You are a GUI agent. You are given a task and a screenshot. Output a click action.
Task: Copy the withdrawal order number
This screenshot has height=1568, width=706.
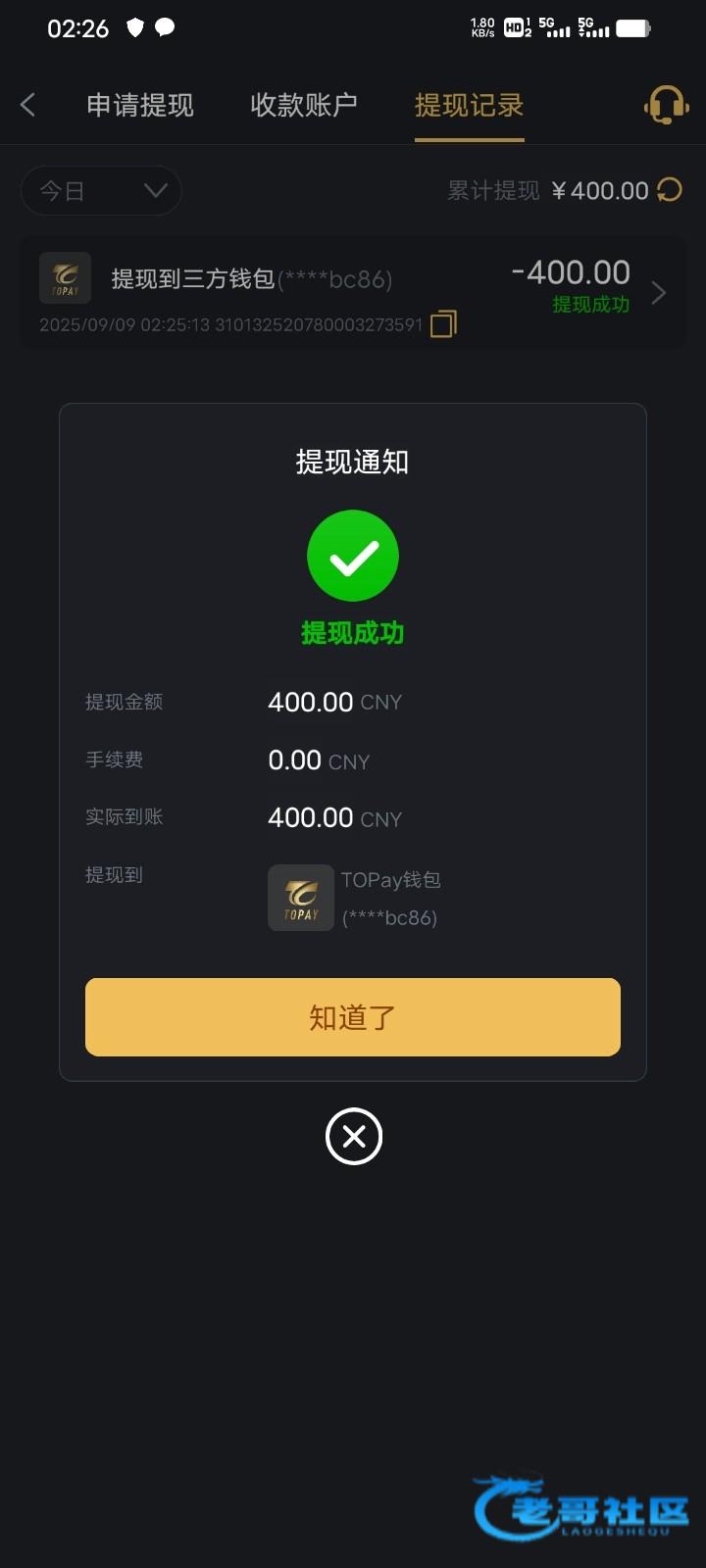point(443,324)
